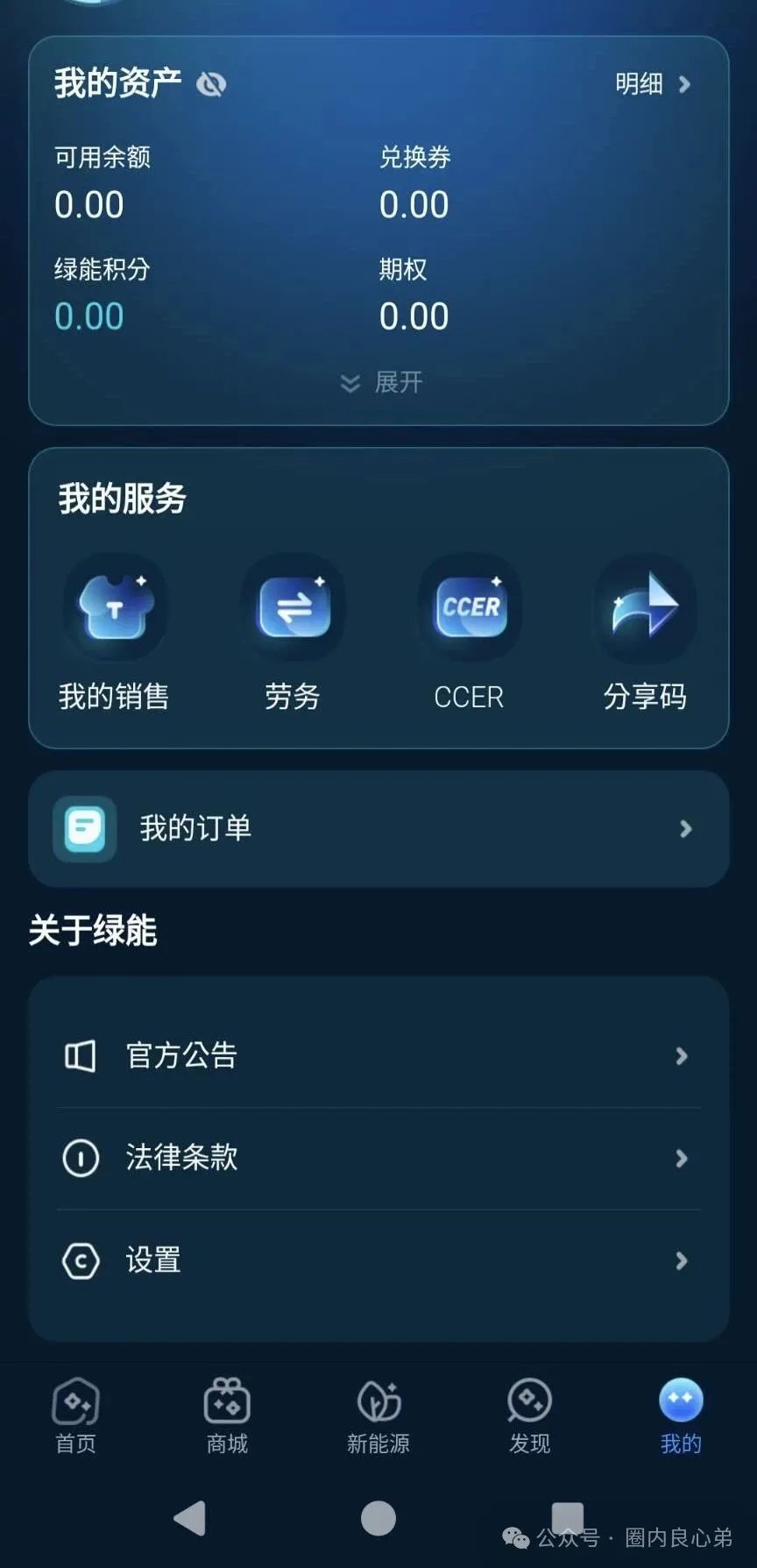
Task: Toggle asset balance visibility eye icon
Action: 211,84
